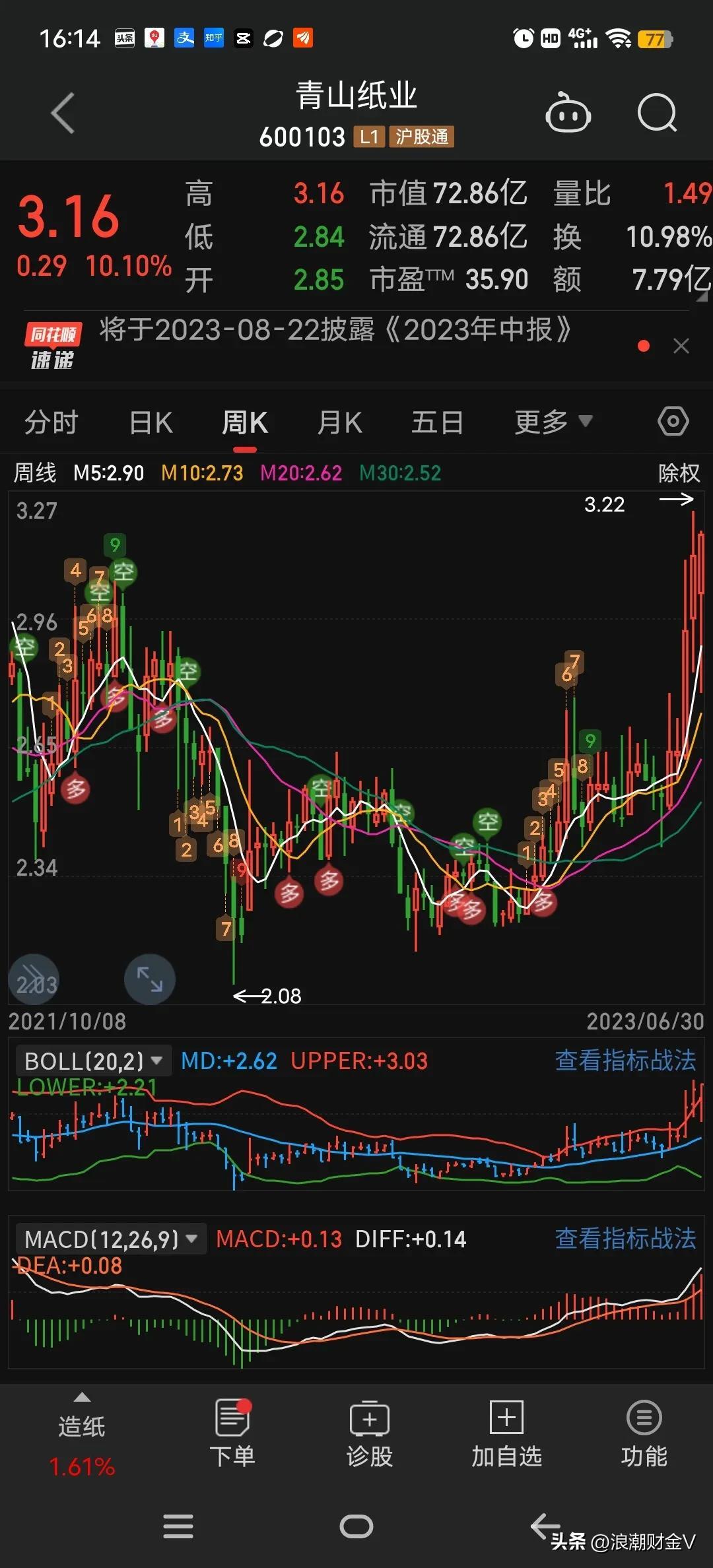This screenshot has width=713, height=1568.
Task: Go back using the top-left arrow
Action: click(x=63, y=114)
